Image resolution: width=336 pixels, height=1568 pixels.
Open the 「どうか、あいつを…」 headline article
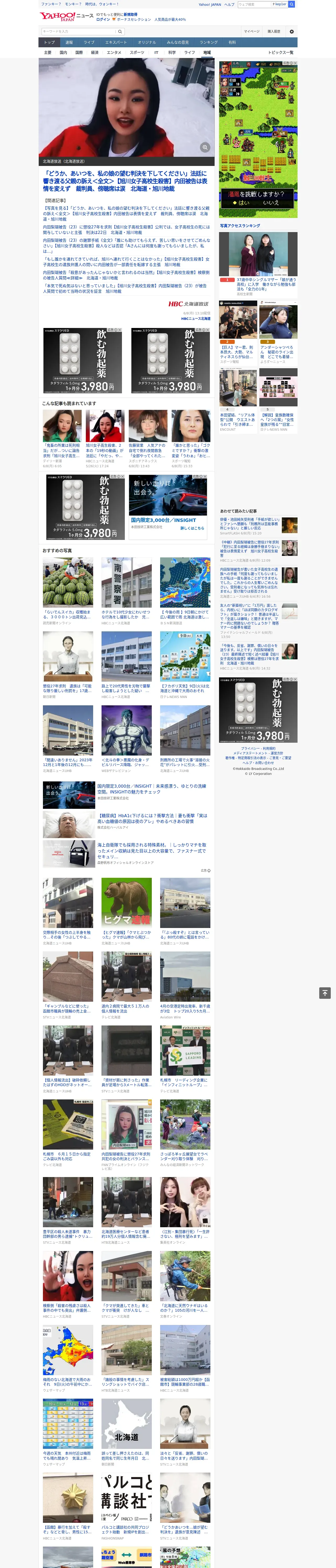tap(125, 181)
